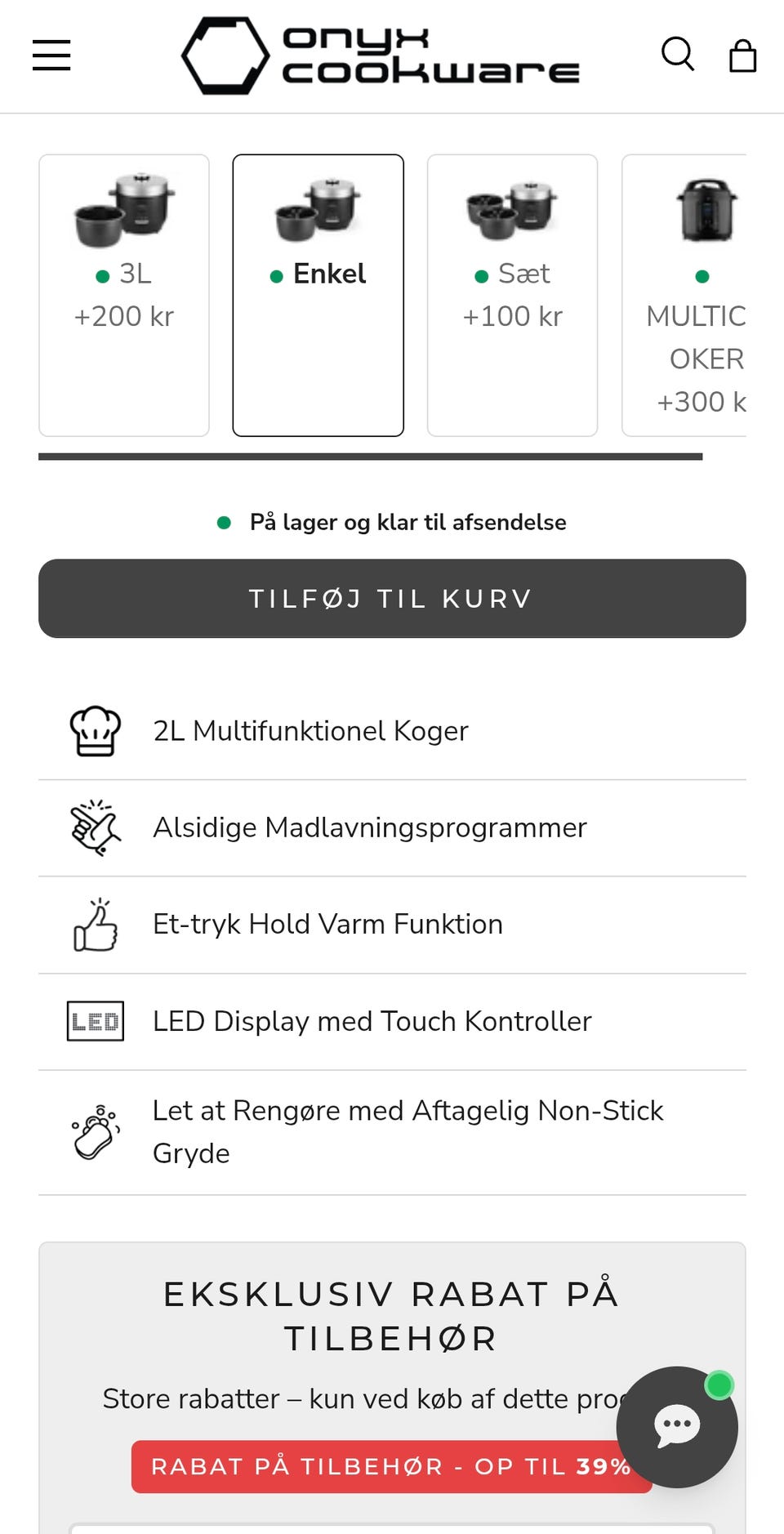Open the shopping bag cart
The height and width of the screenshot is (1534, 784).
[742, 56]
